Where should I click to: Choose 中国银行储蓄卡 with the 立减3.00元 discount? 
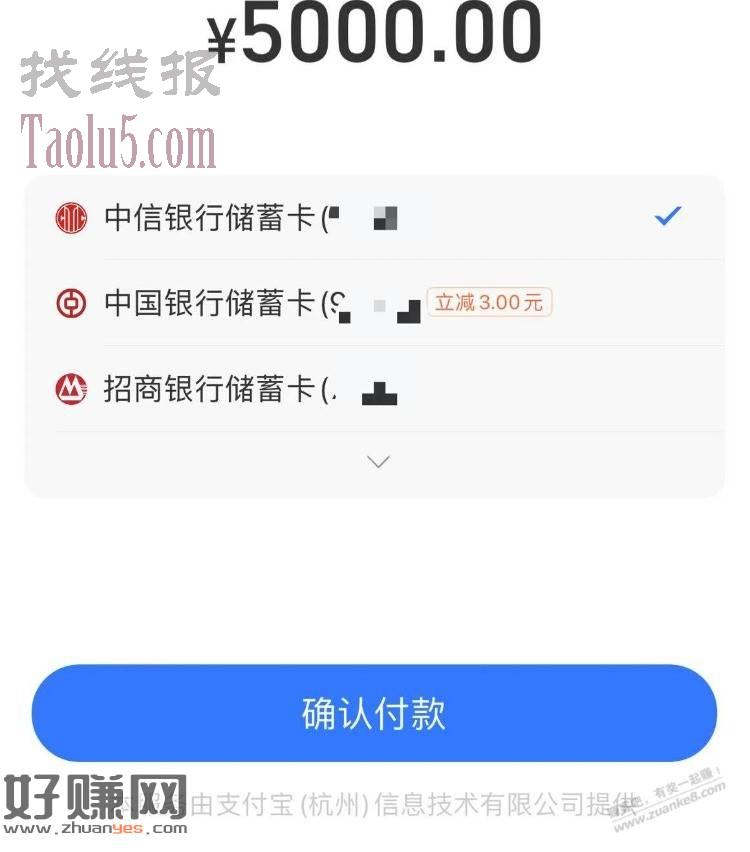tap(210, 303)
